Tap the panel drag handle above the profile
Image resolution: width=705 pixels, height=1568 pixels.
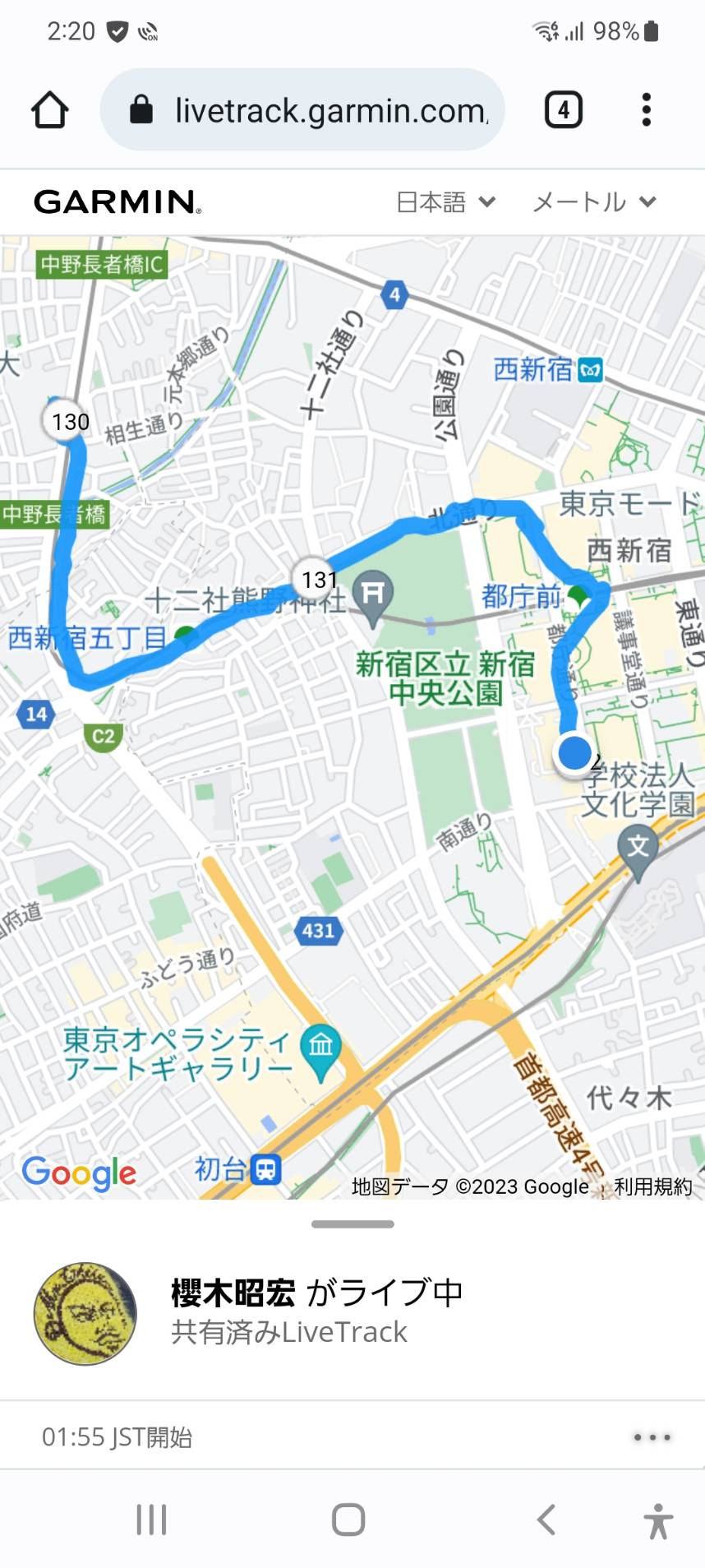pyautogui.click(x=352, y=1224)
